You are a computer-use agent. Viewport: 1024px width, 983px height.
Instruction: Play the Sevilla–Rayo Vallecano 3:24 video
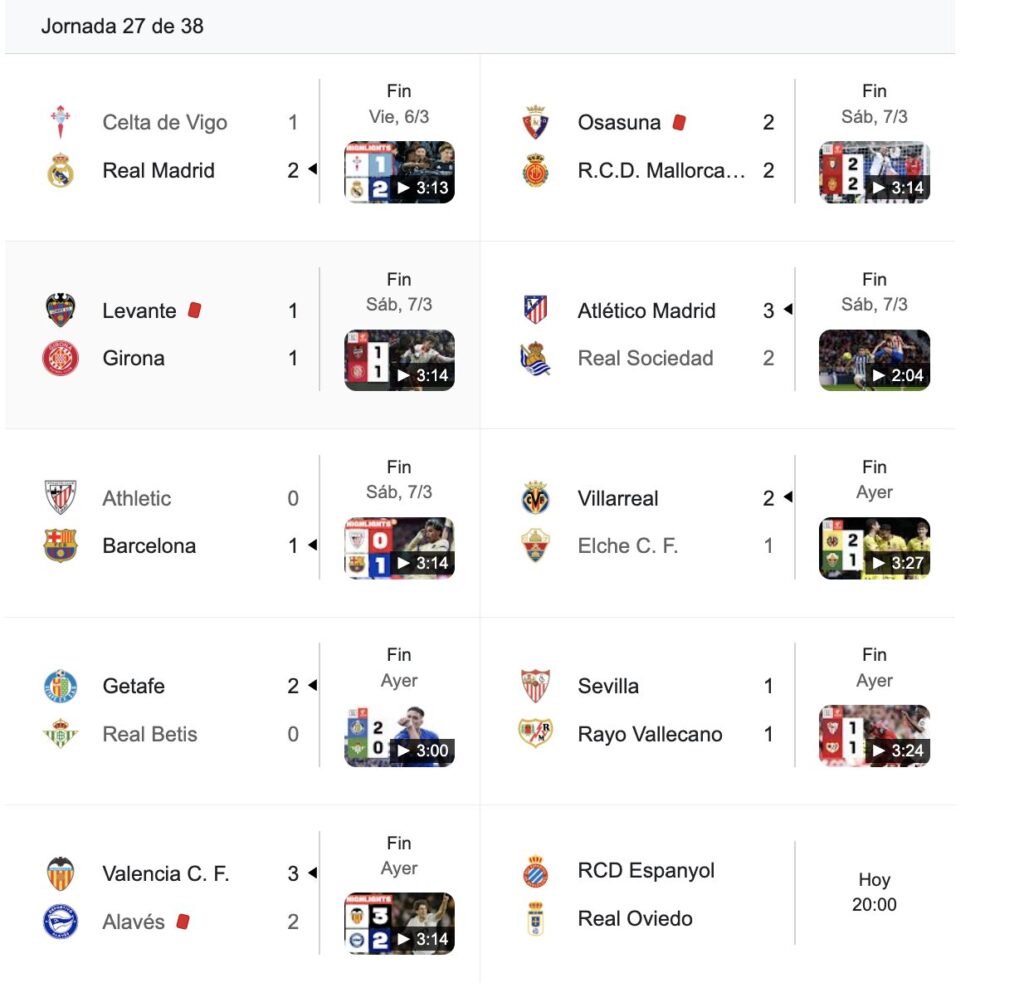[874, 736]
